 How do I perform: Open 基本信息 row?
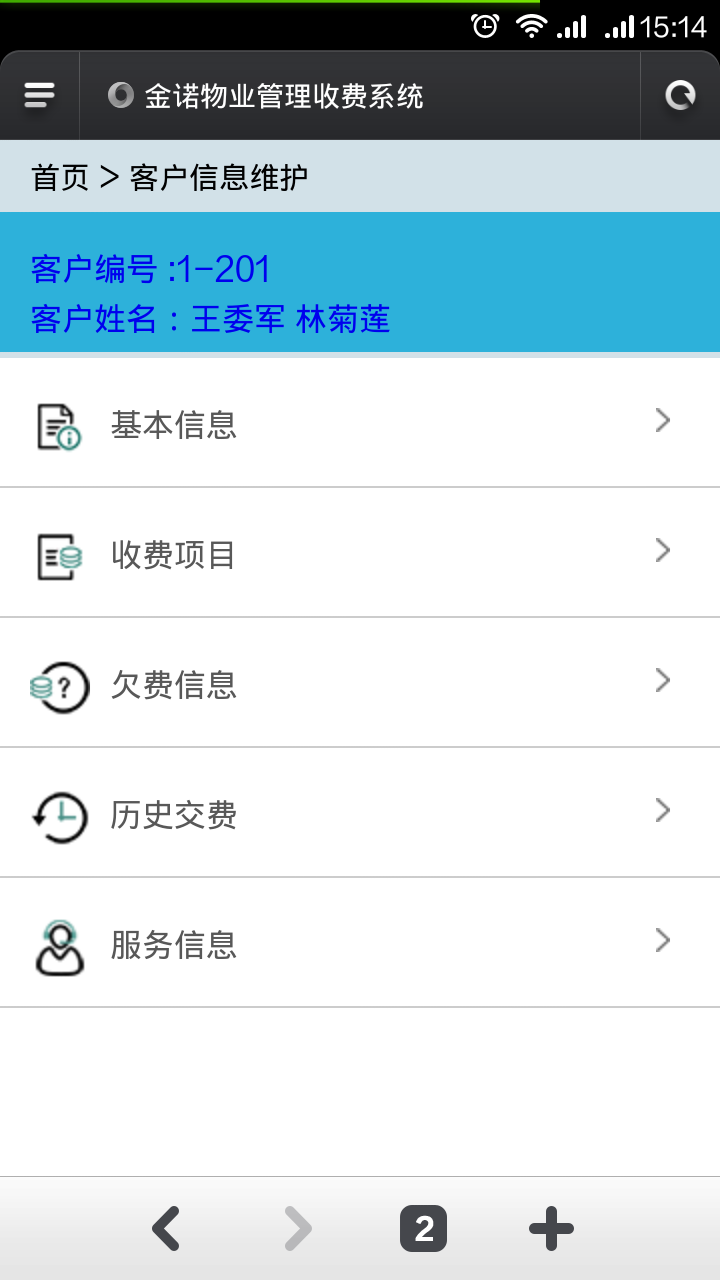(x=360, y=423)
